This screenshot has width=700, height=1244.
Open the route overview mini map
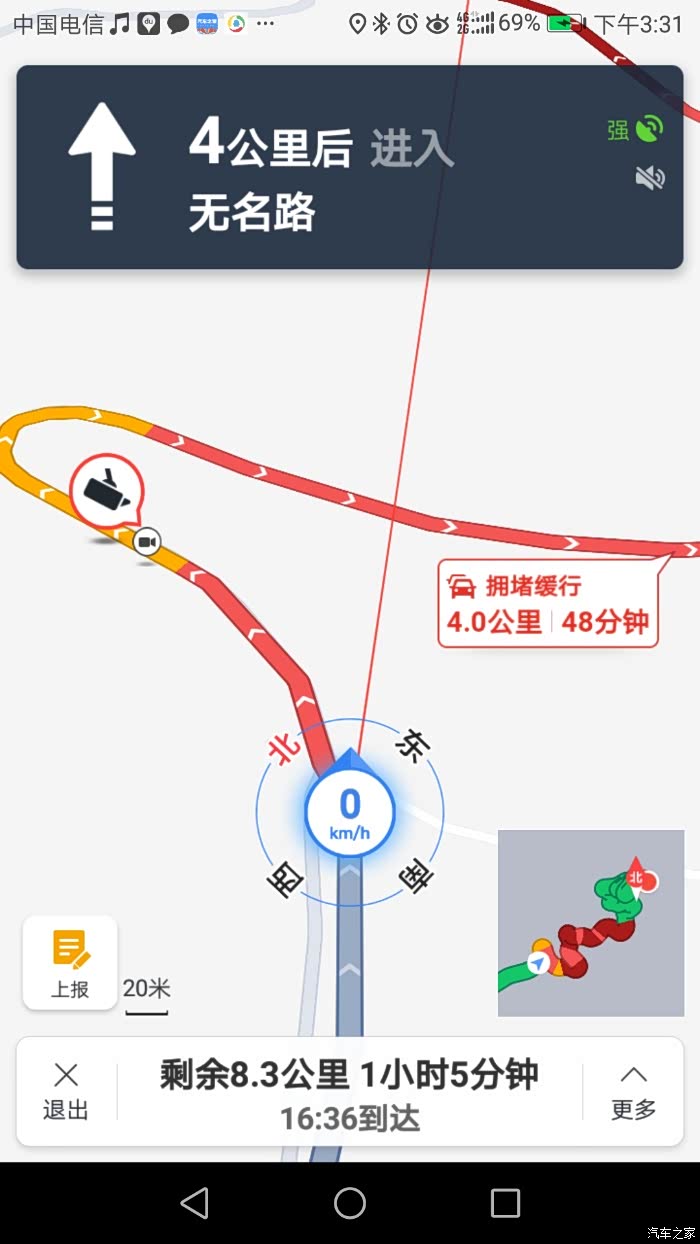(x=591, y=923)
